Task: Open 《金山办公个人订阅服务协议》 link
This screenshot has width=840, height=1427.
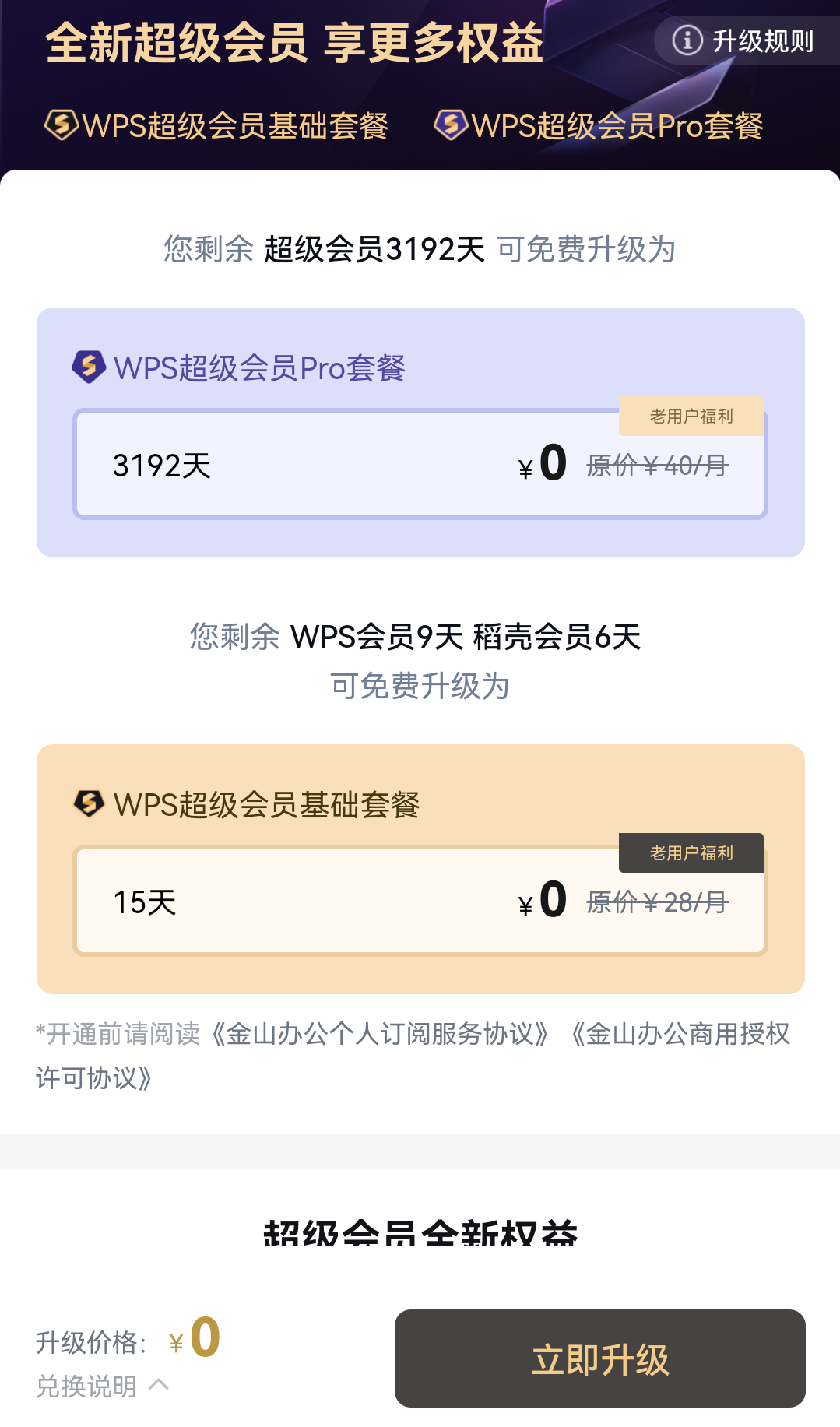Action: [381, 1034]
